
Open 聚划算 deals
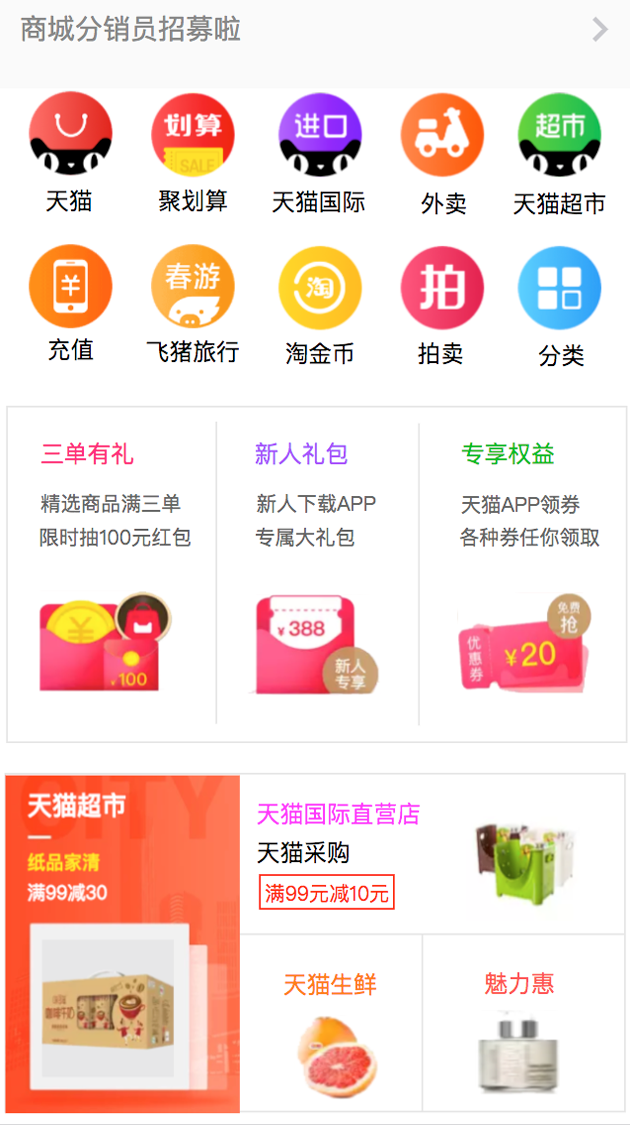tap(192, 153)
